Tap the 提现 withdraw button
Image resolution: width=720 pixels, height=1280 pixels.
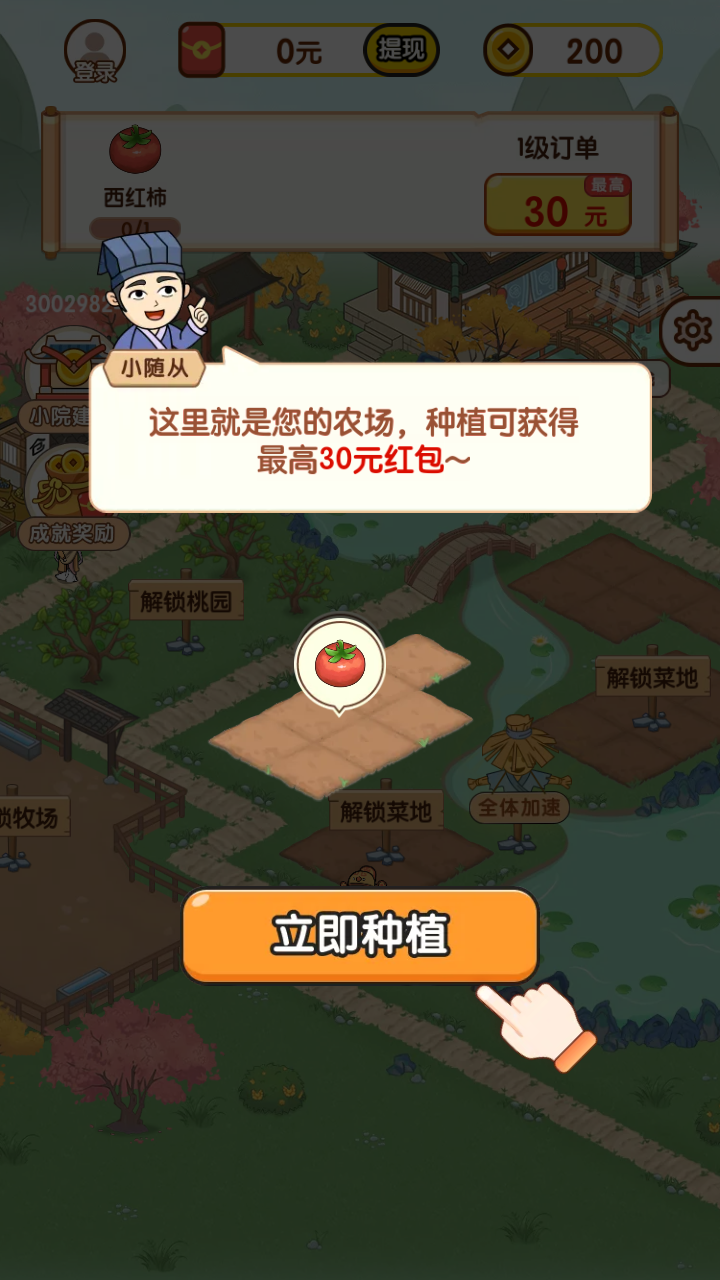(401, 50)
